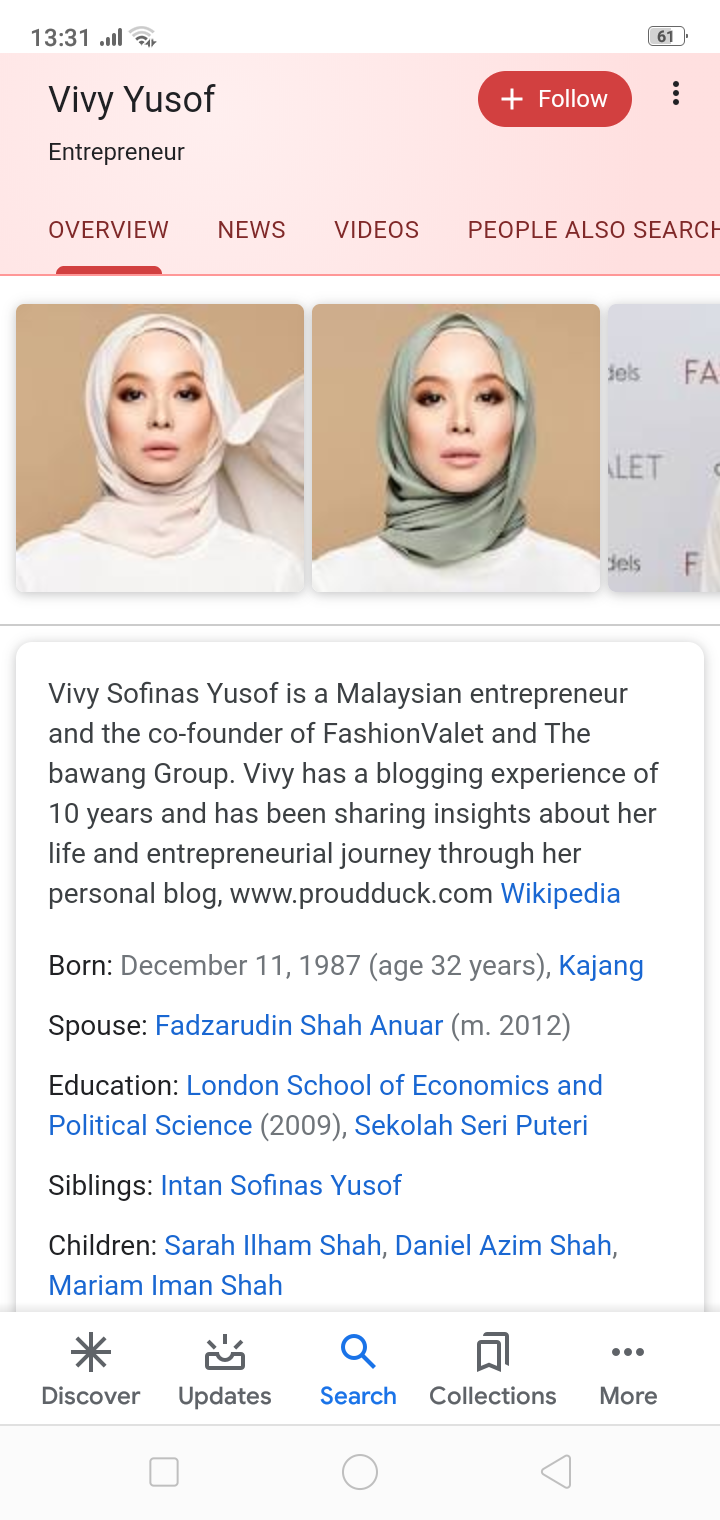Open the three-dot overflow menu
Image resolution: width=720 pixels, height=1520 pixels.
tap(676, 94)
